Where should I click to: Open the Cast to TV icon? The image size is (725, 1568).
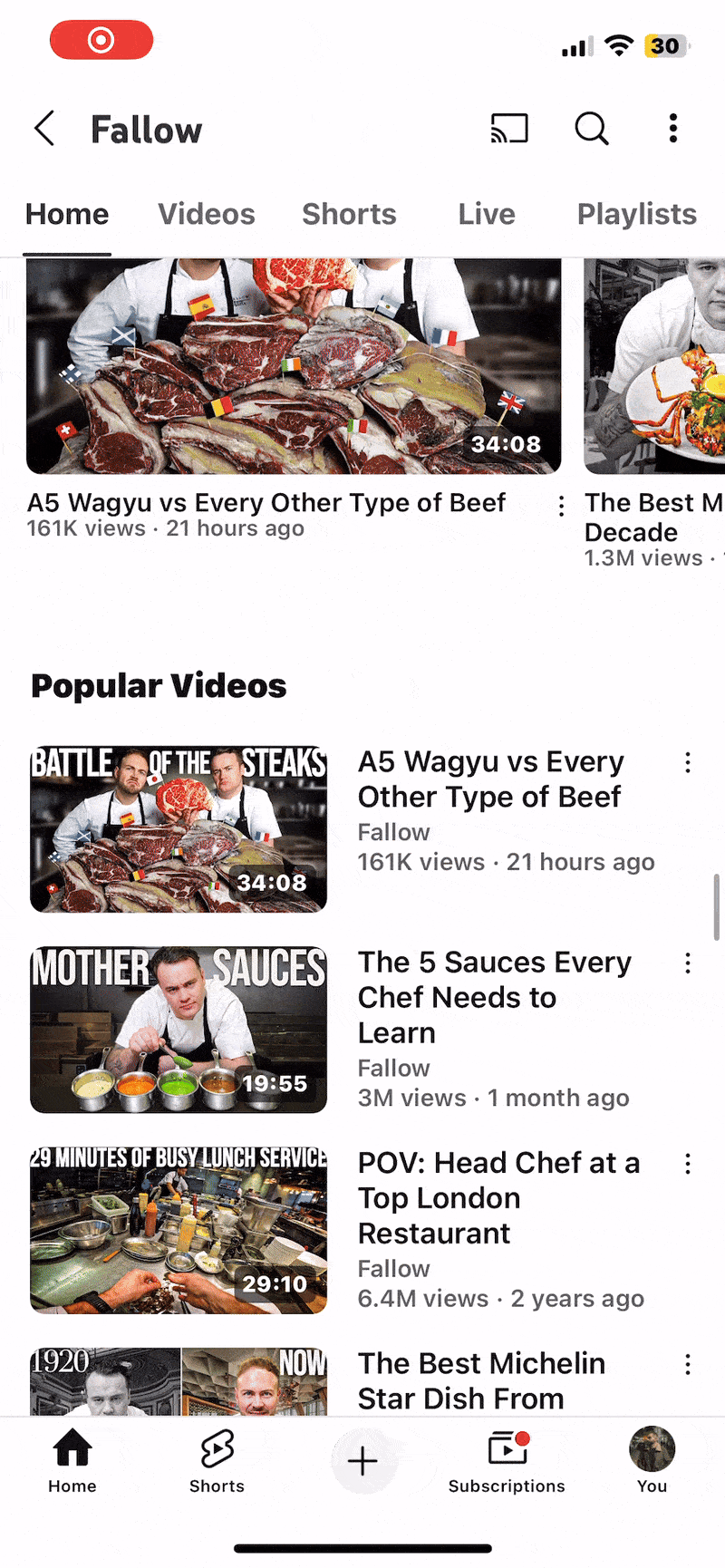(x=508, y=129)
